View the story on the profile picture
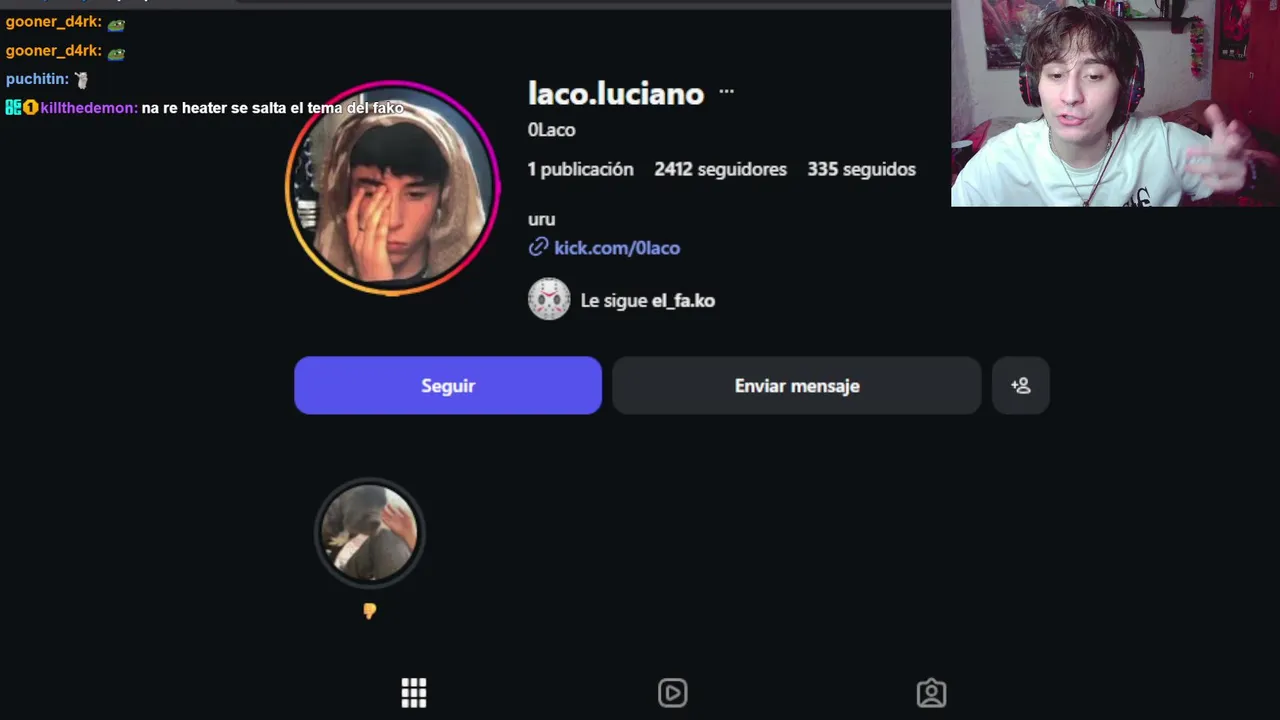The image size is (1280, 720). coord(392,188)
